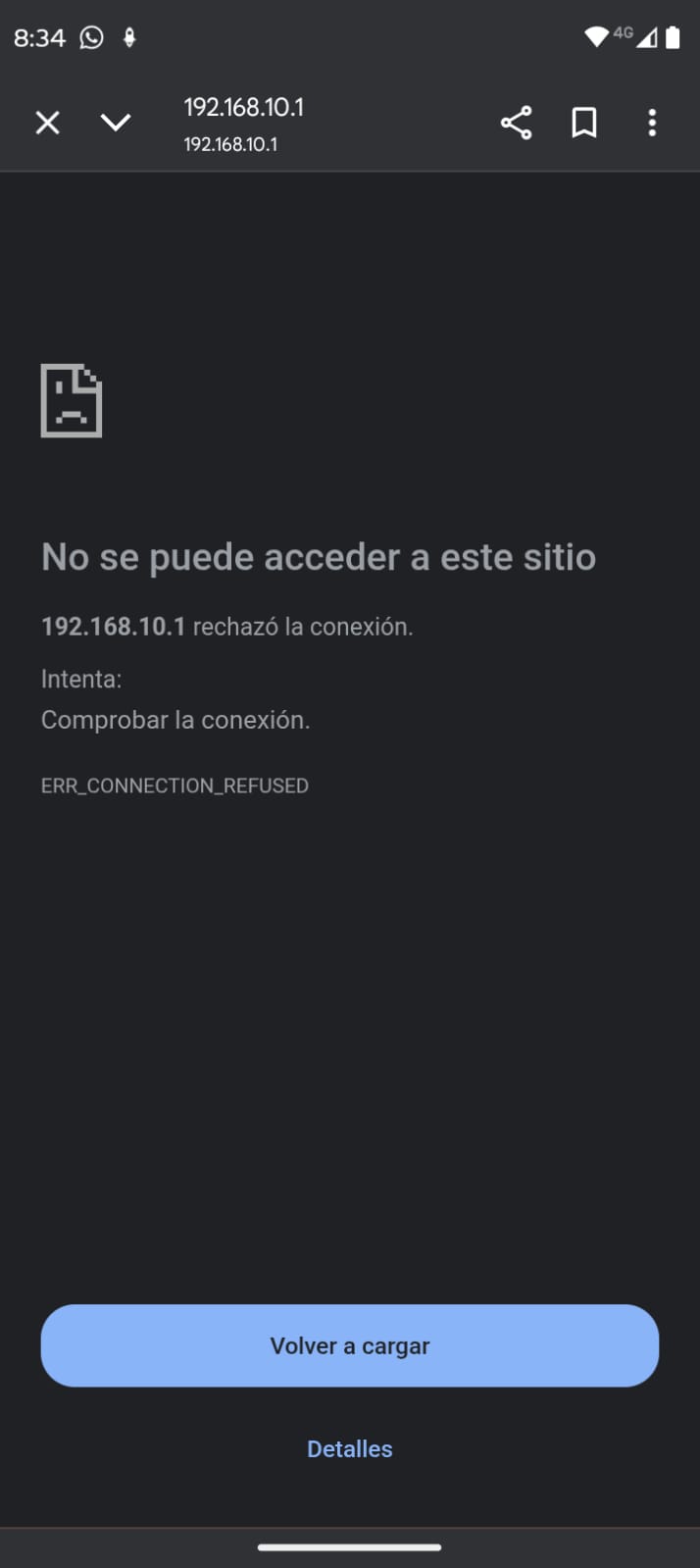700x1568 pixels.
Task: Minimize the browser with the down chevron
Action: pos(116,123)
